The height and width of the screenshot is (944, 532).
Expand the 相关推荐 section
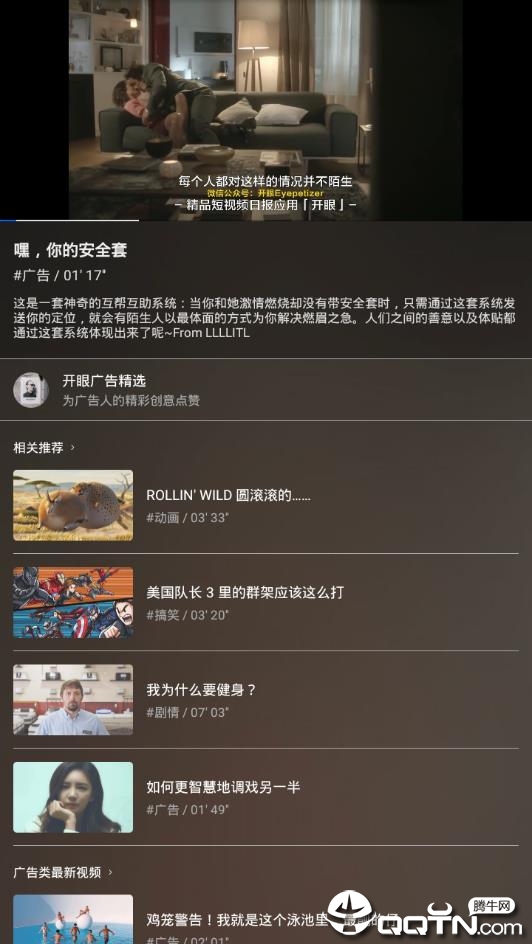click(x=45, y=447)
